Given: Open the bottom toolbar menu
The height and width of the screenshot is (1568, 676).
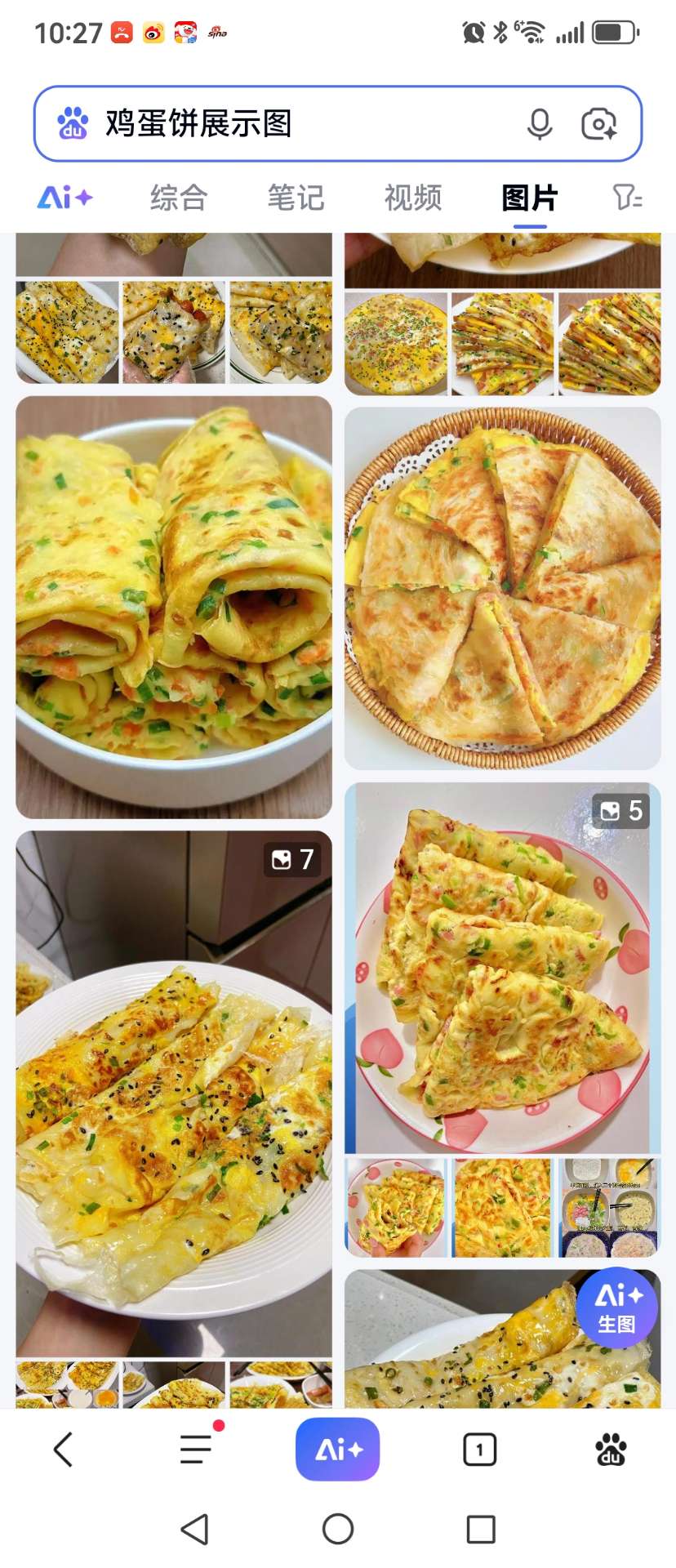Looking at the screenshot, I should (x=197, y=1450).
